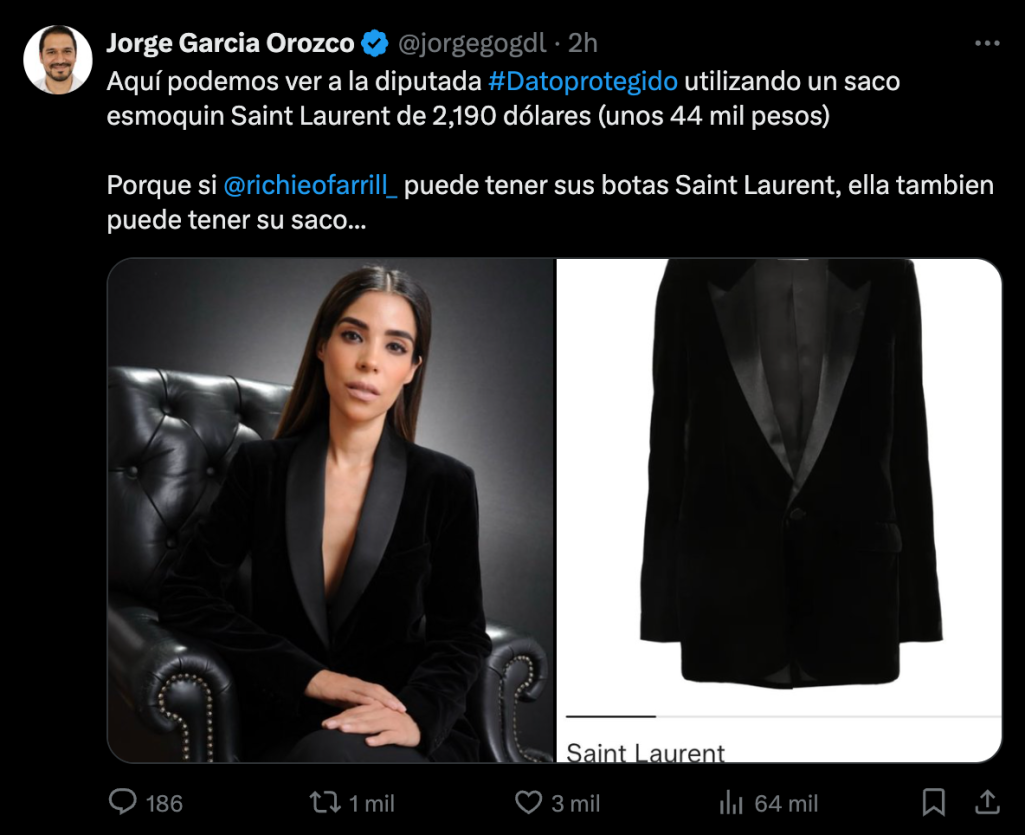Open the tweet's overflow menu
1025x835 pixels.
[x=986, y=44]
